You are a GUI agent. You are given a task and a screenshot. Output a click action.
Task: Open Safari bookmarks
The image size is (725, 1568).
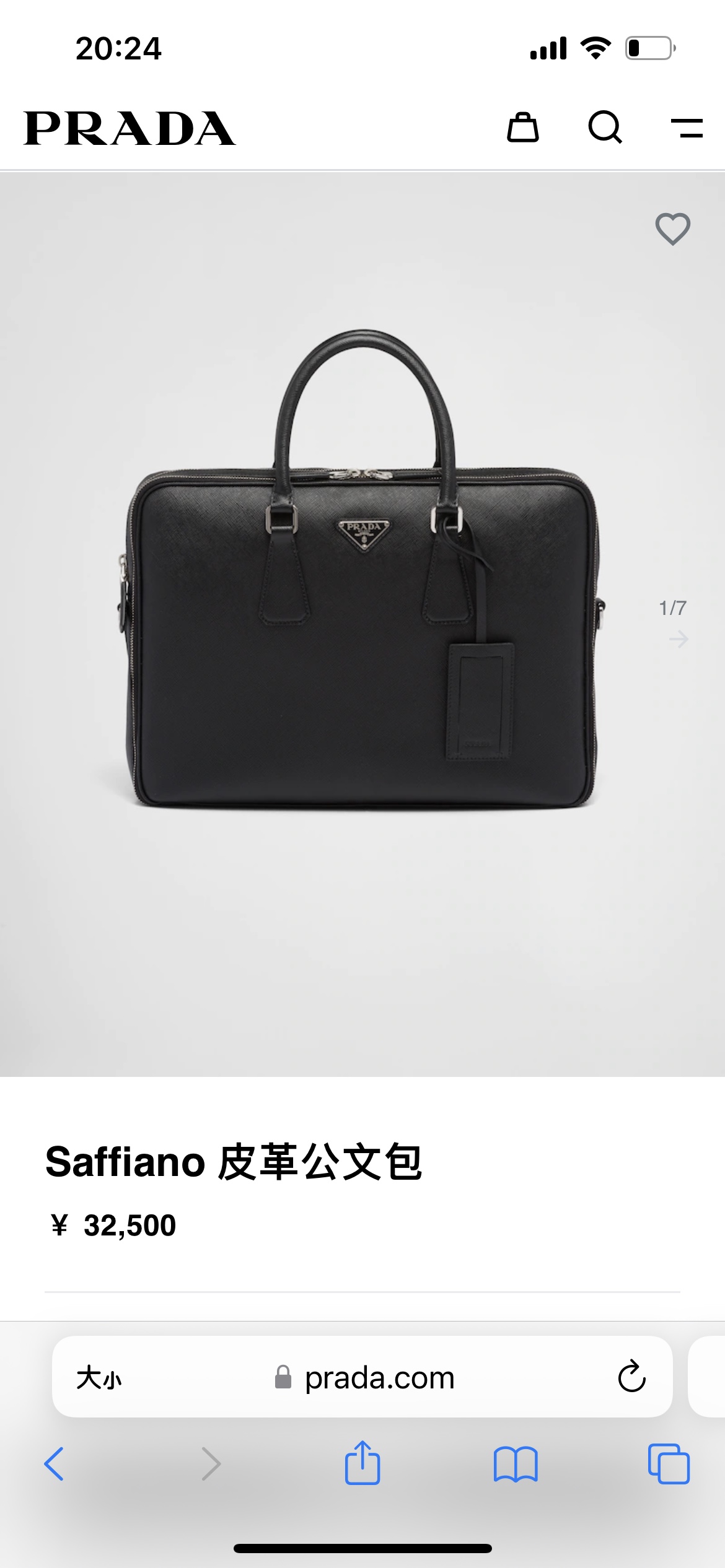[x=516, y=1464]
